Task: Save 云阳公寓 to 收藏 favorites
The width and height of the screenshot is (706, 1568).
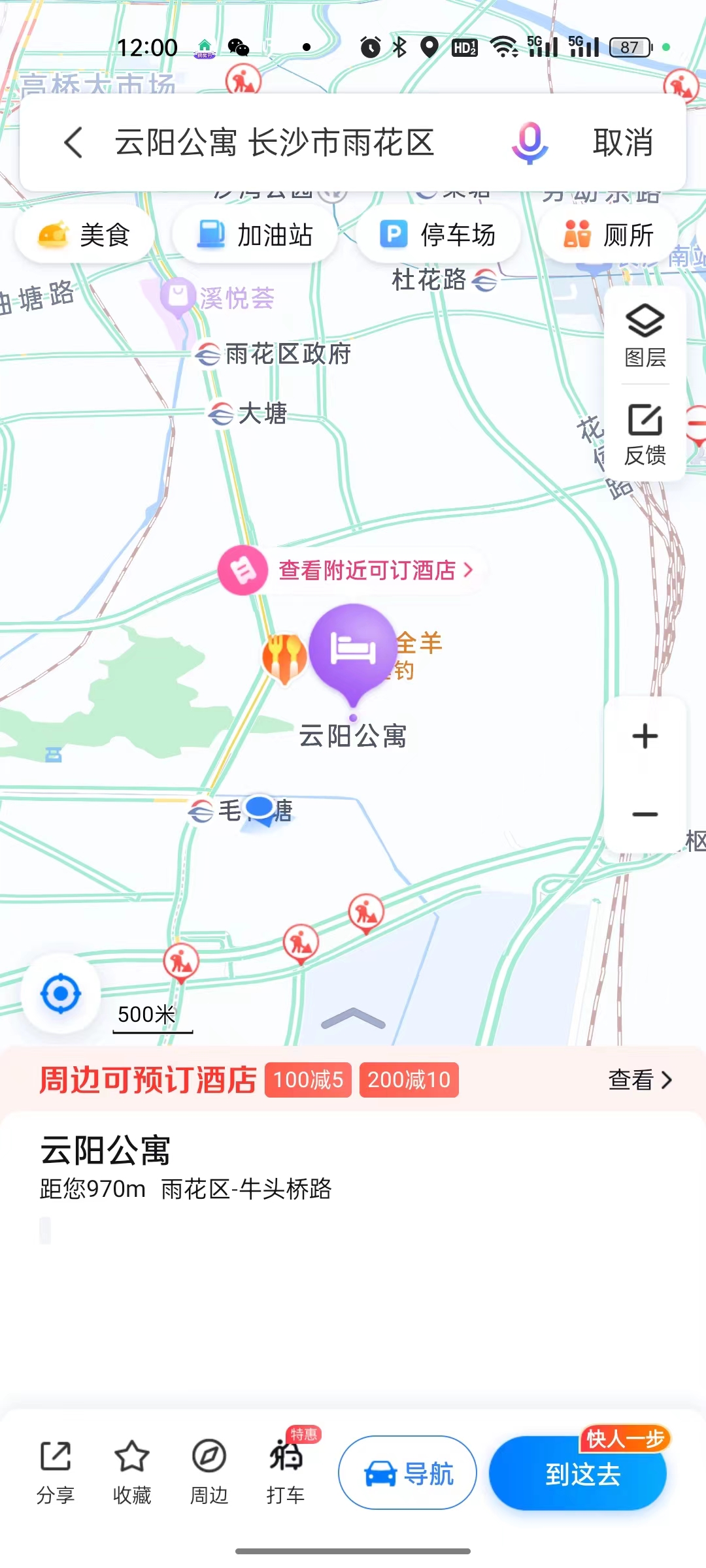Action: pos(132,1473)
